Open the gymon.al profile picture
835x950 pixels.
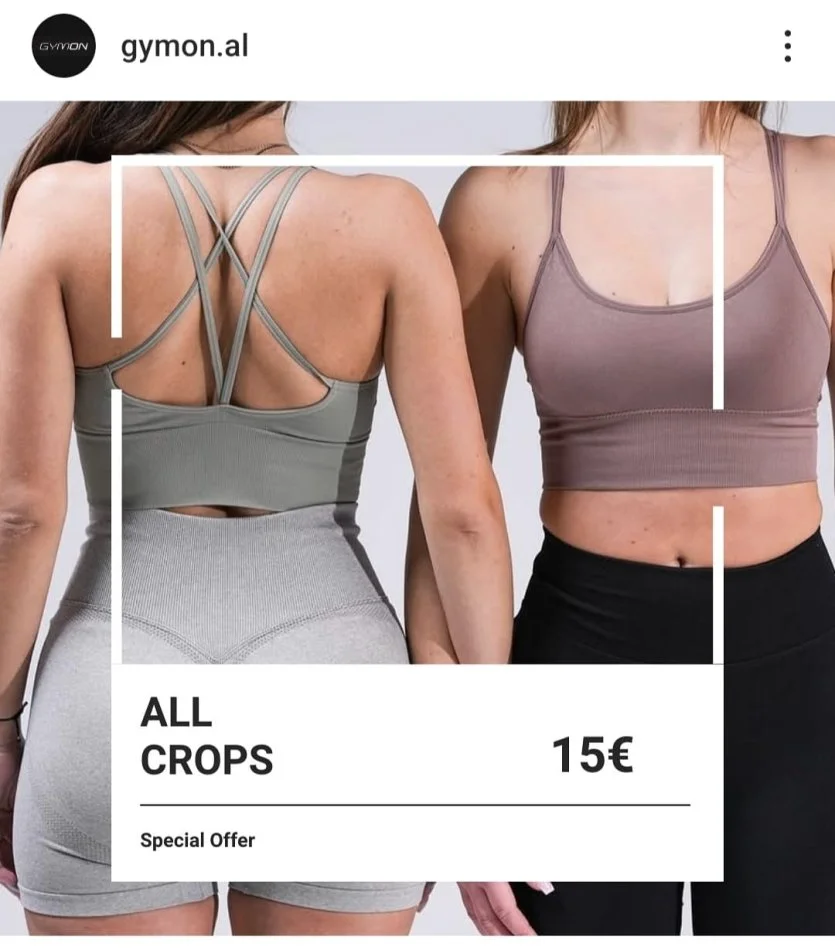point(64,46)
